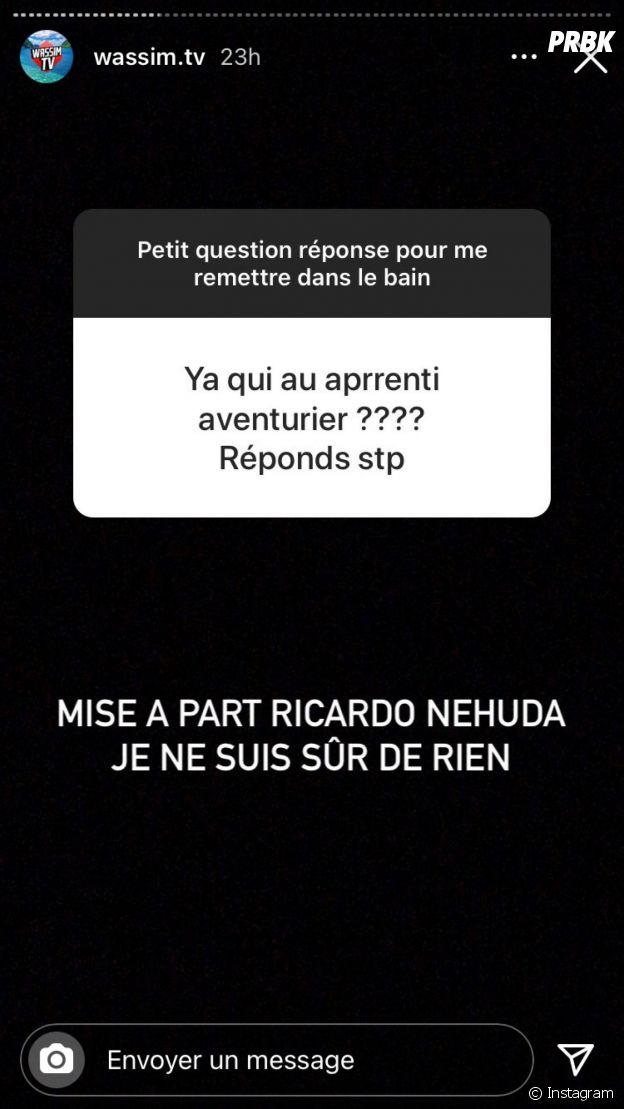
Task: Open the story overflow menu
Action: 524,57
